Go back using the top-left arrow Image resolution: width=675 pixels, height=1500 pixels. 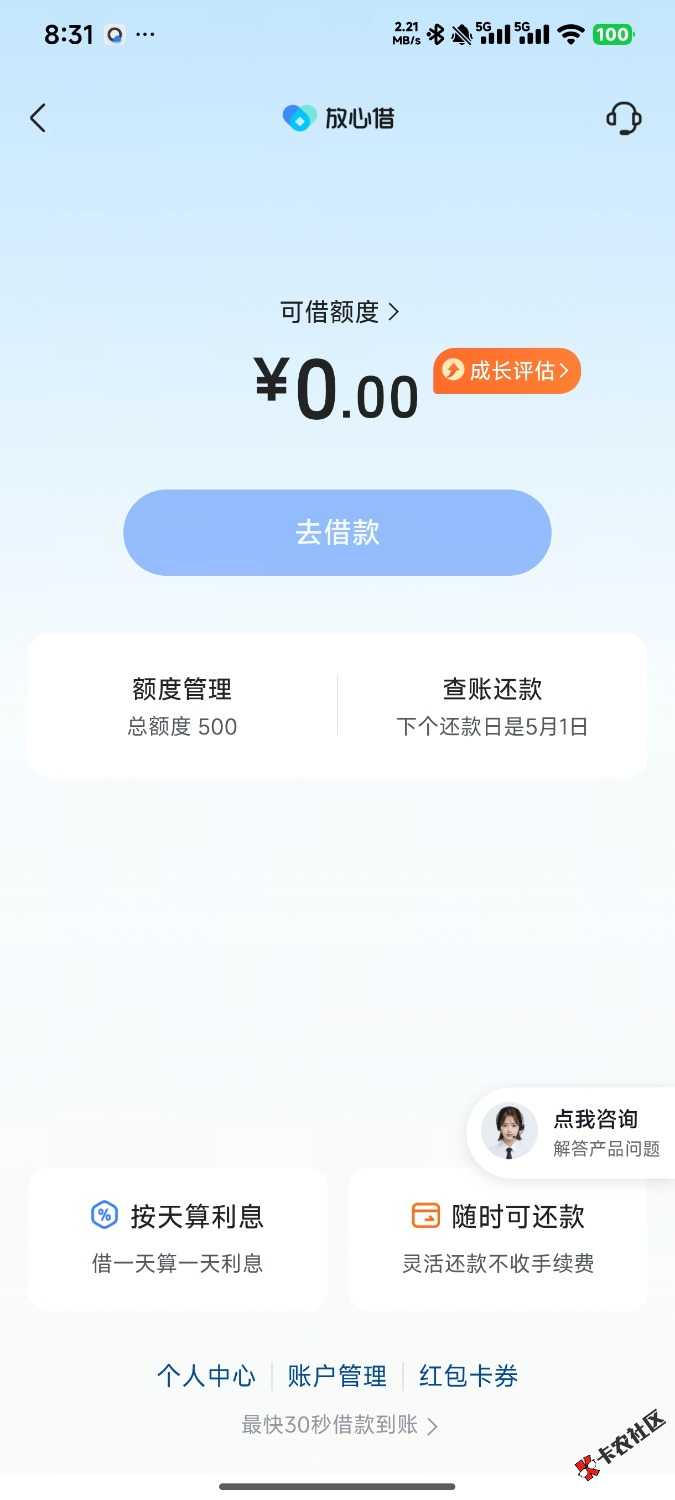38,118
